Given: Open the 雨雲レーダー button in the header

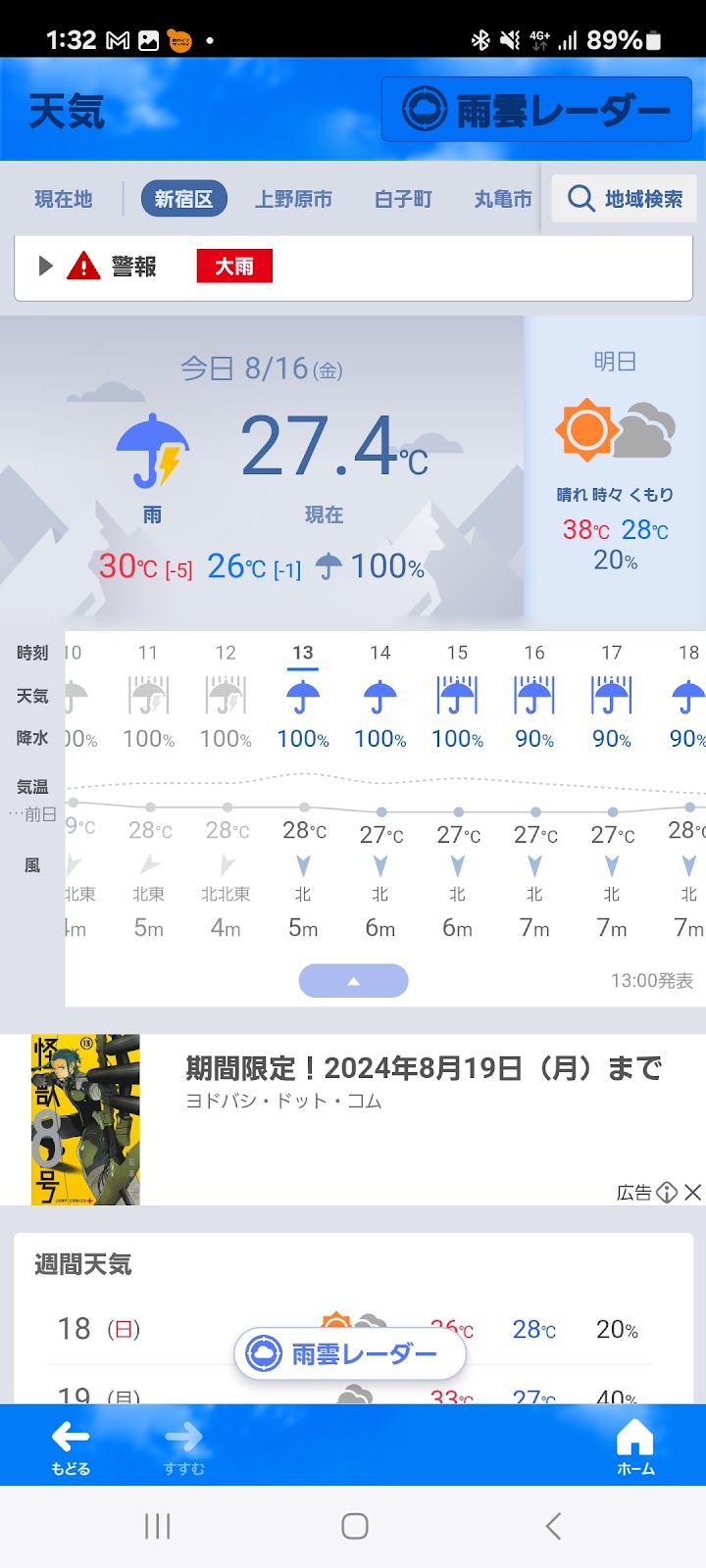Looking at the screenshot, I should [536, 110].
